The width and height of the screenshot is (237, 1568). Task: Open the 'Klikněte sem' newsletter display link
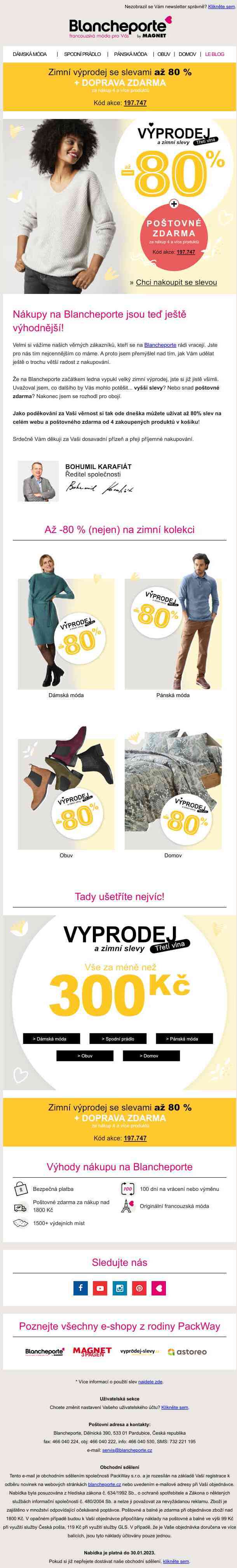(221, 6)
